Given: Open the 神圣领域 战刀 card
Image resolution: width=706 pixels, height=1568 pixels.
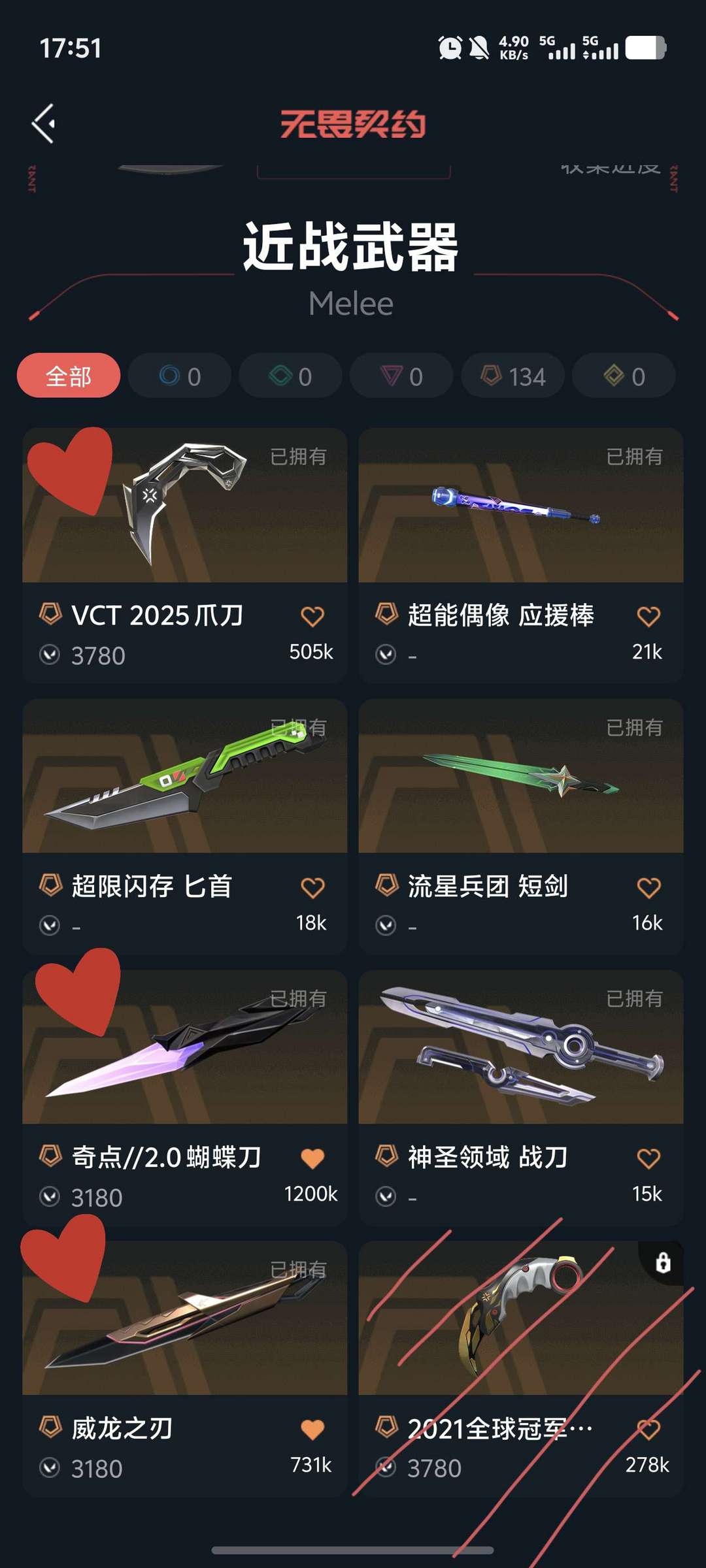Looking at the screenshot, I should (521, 1098).
